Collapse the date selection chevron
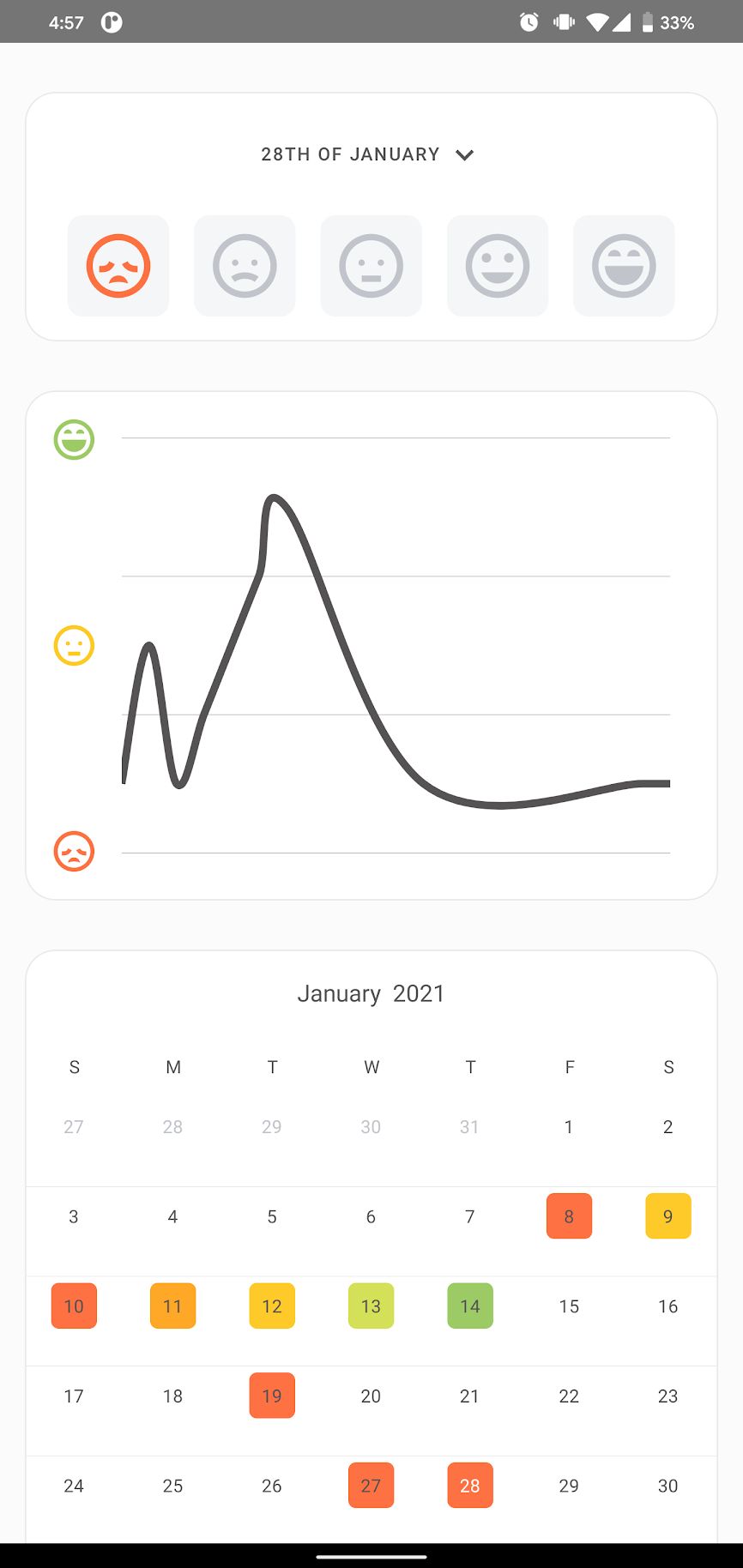Viewport: 743px width, 1568px height. pyautogui.click(x=464, y=155)
